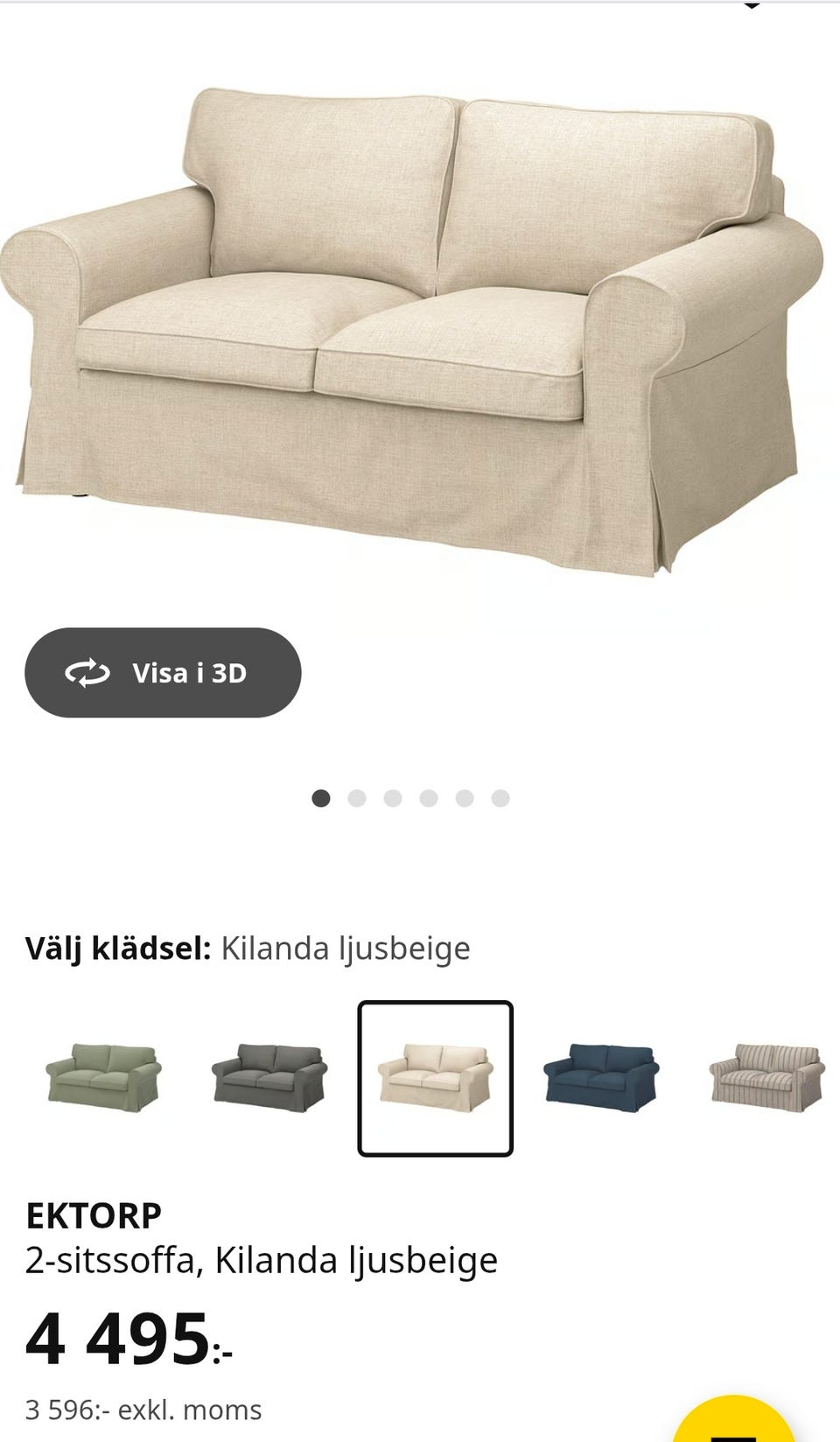Image resolution: width=840 pixels, height=1442 pixels.
Task: Tap the active first carousel dot
Action: point(322,798)
